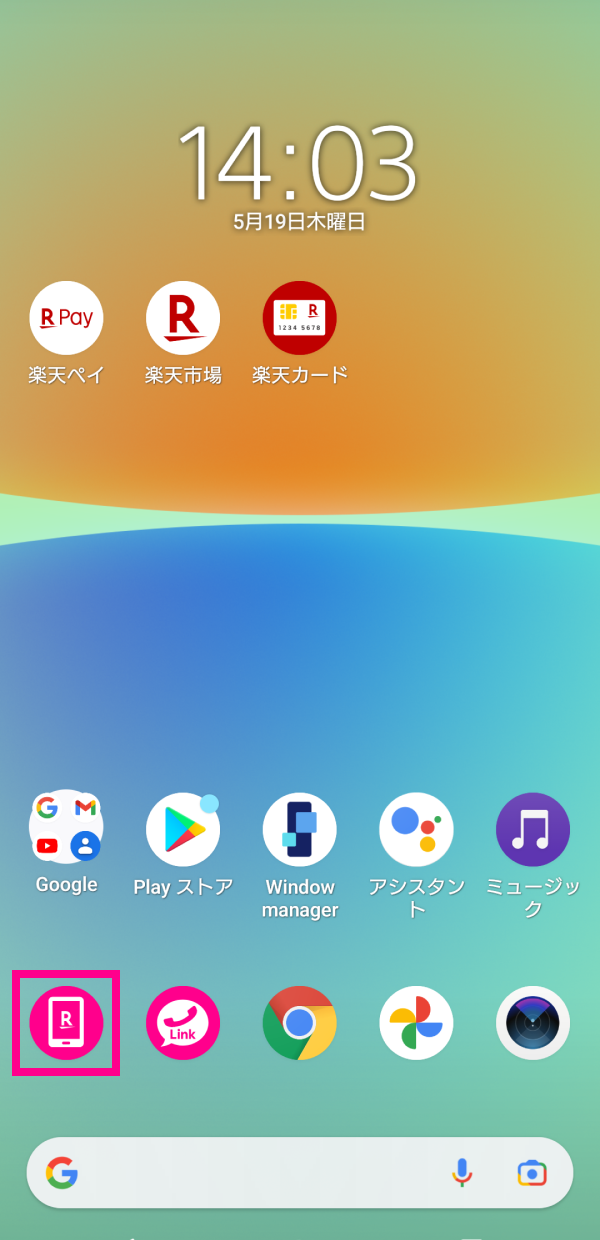This screenshot has height=1240, width=600.
Task: Launch the camera app
Action: (x=533, y=1023)
